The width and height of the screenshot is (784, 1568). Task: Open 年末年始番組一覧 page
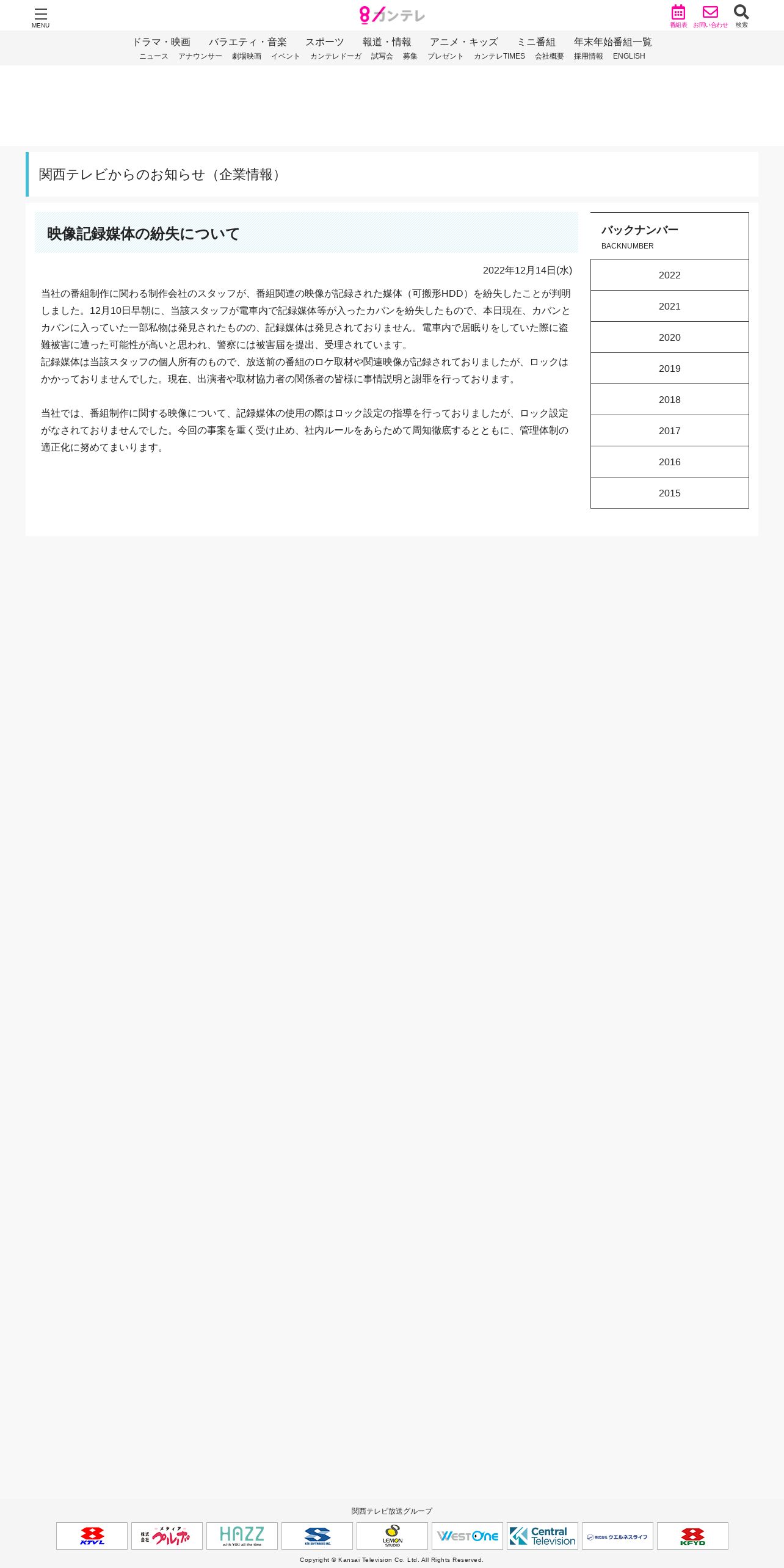tap(612, 42)
